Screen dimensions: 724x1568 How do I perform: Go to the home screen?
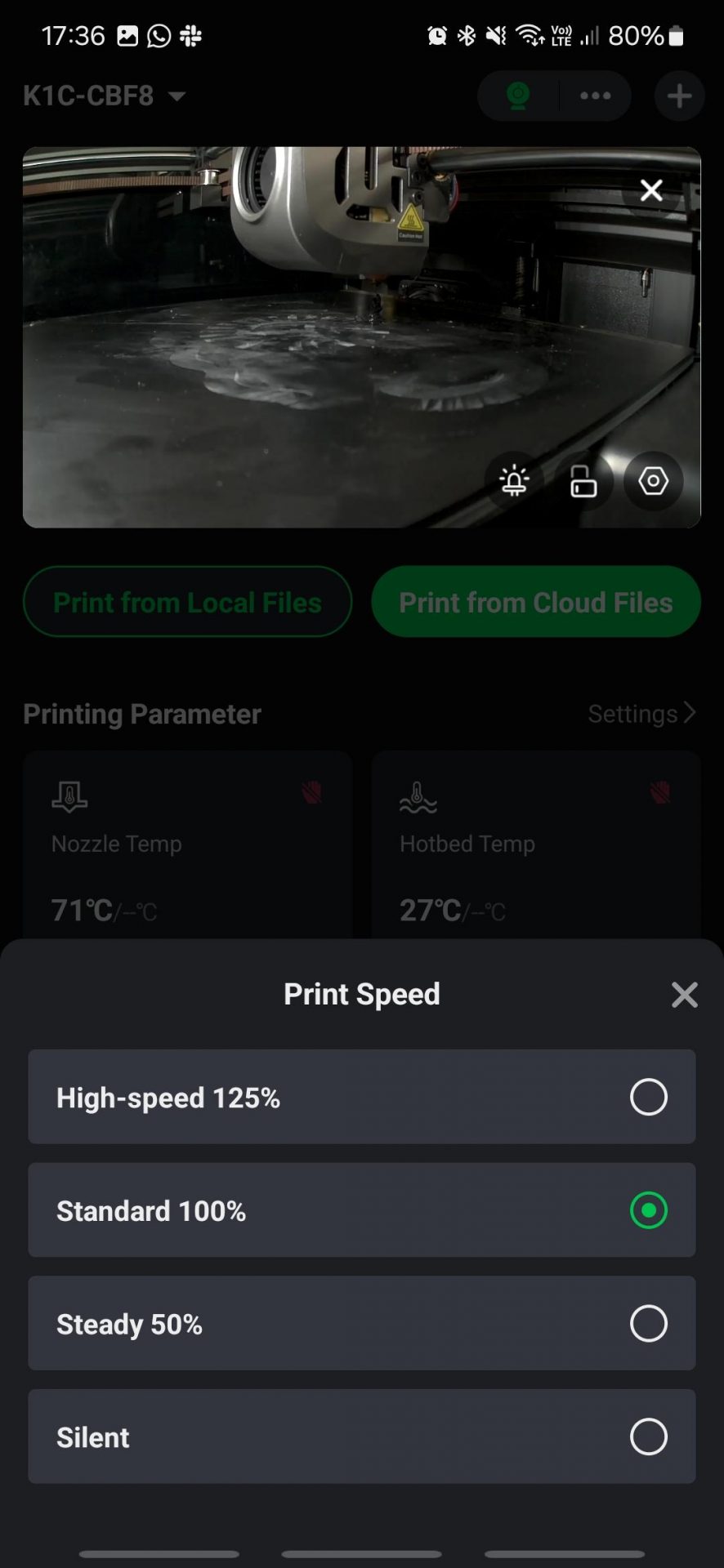362,1554
